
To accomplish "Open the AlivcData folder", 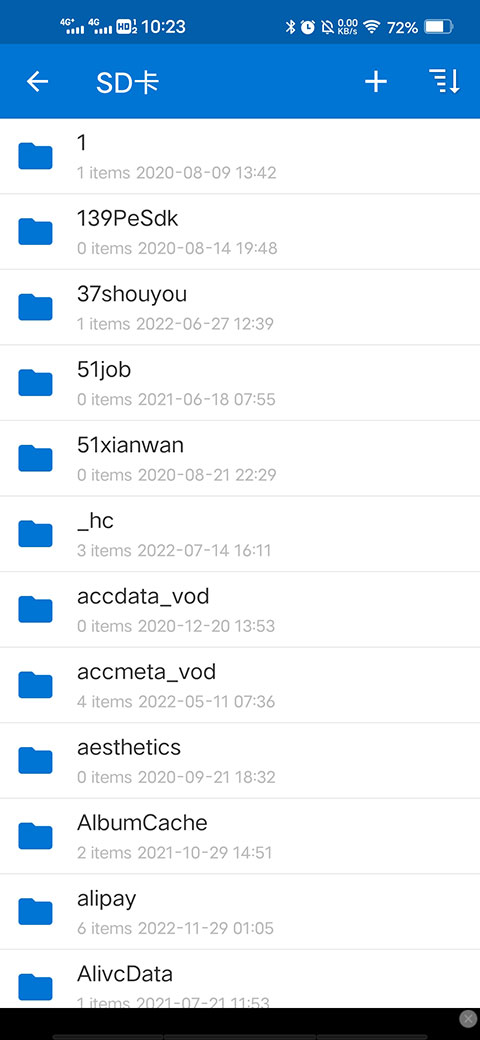I will click(x=240, y=980).
